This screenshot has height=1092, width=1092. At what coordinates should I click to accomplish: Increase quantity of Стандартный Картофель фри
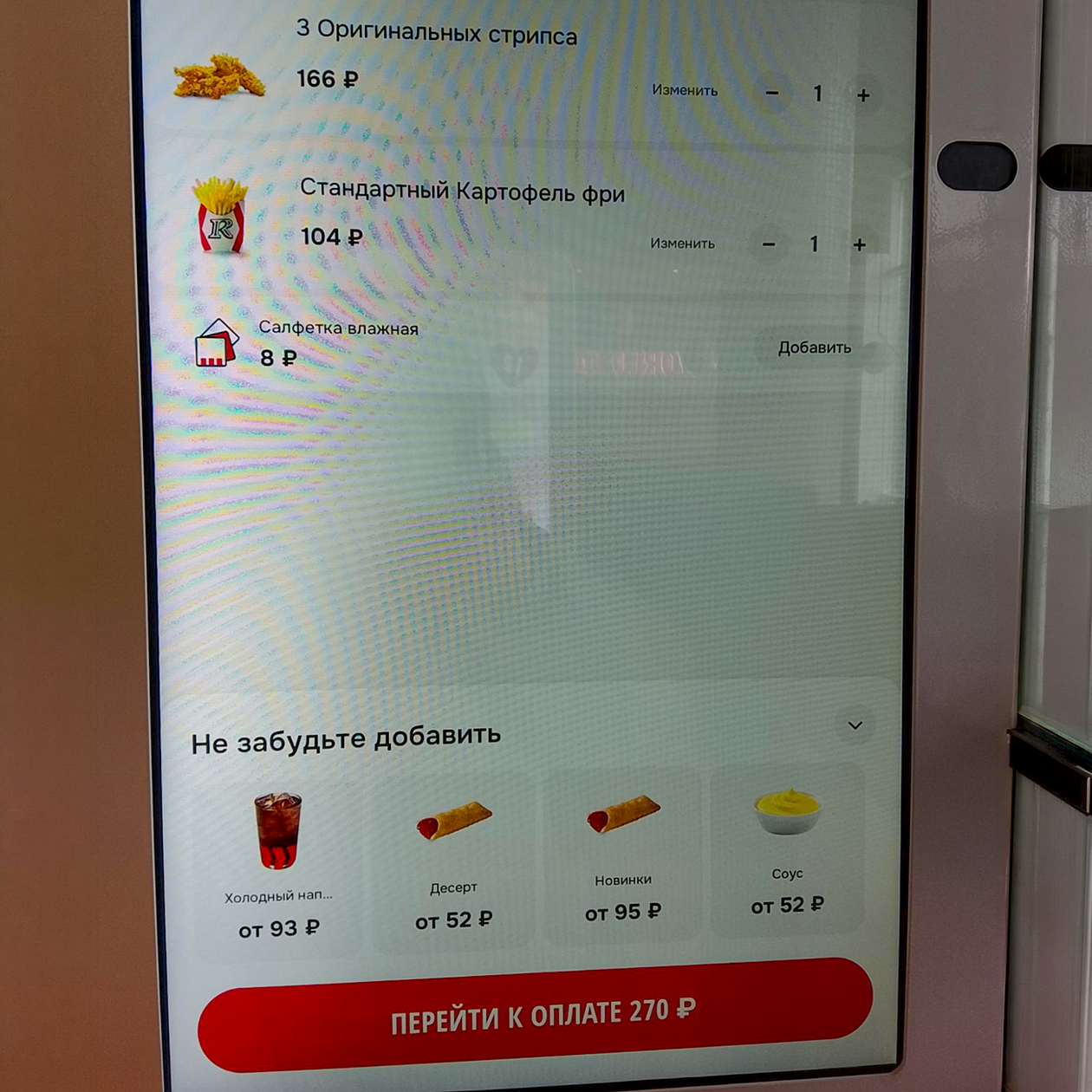859,245
